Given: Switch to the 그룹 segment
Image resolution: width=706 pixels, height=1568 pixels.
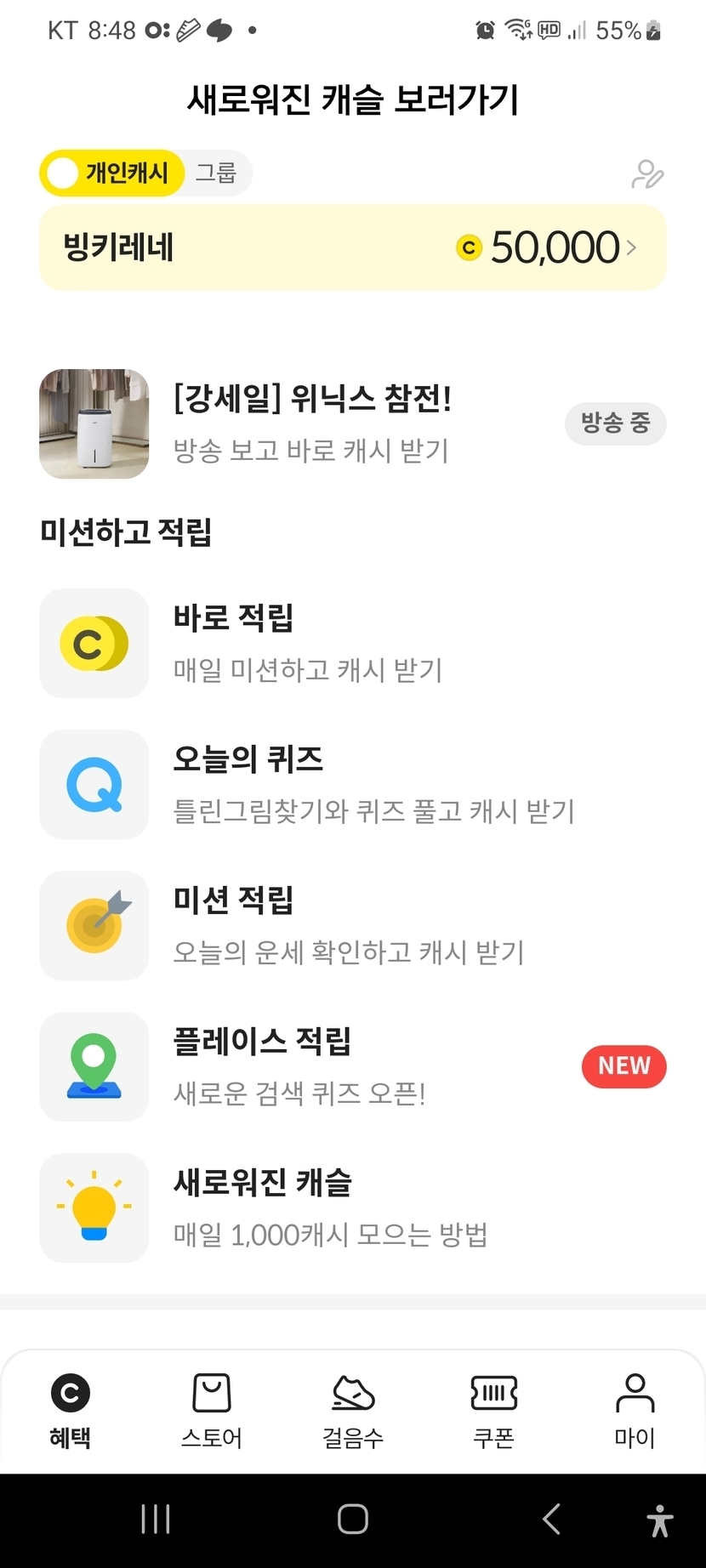Looking at the screenshot, I should pos(216,173).
